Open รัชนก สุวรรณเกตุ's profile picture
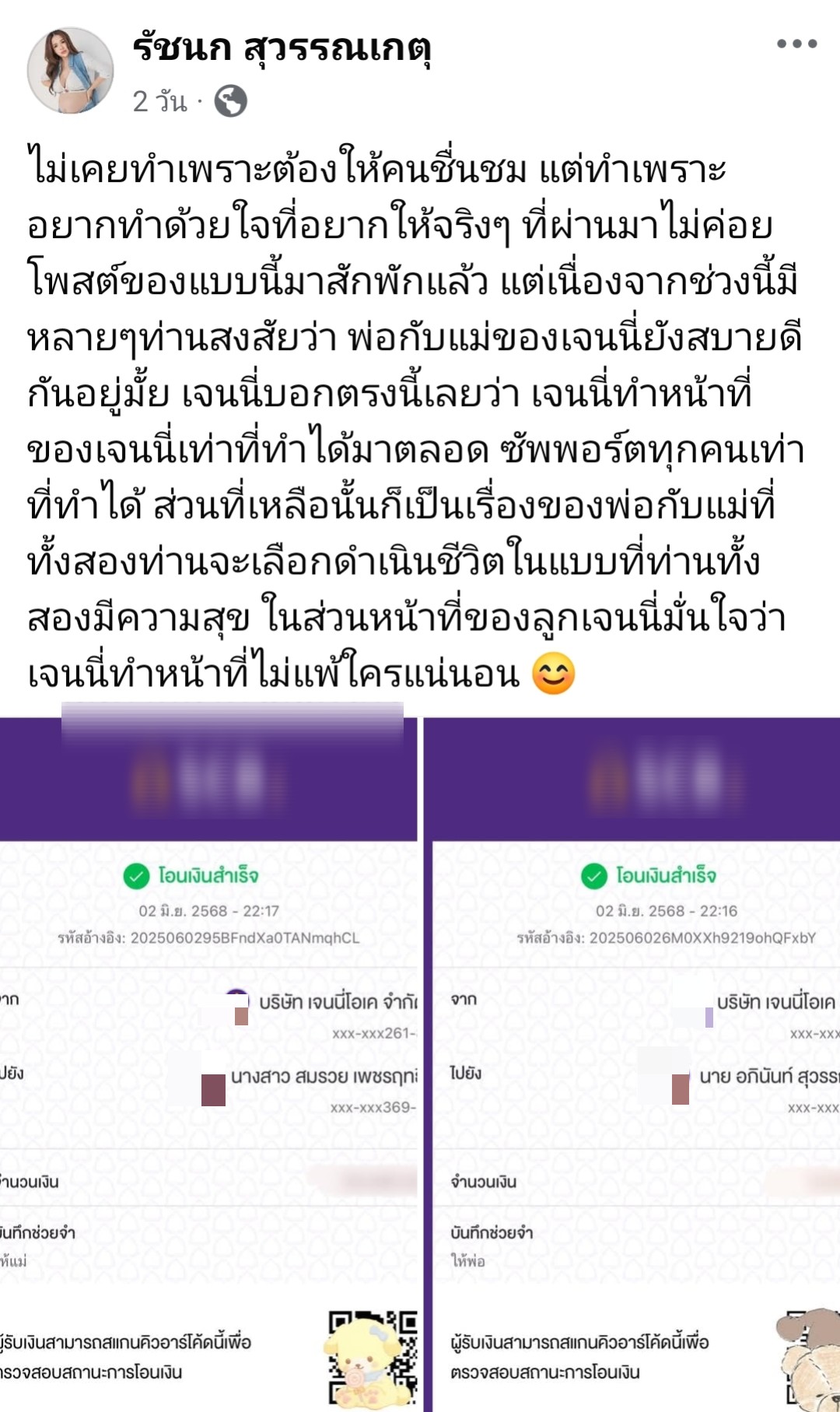The width and height of the screenshot is (840, 1412). (x=70, y=71)
